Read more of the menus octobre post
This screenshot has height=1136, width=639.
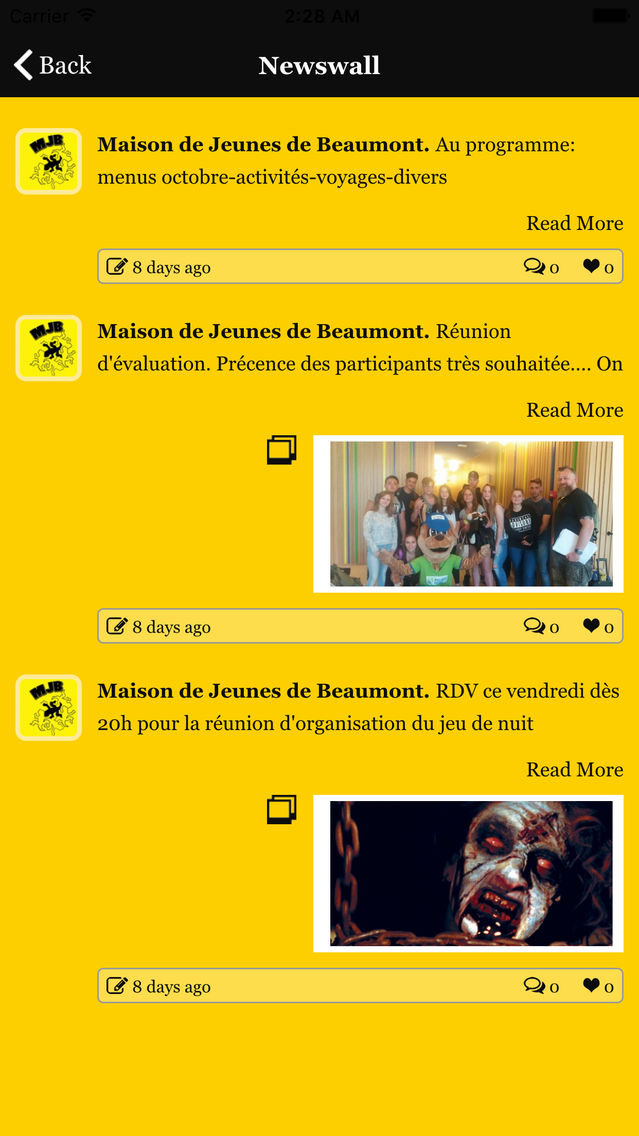(575, 223)
